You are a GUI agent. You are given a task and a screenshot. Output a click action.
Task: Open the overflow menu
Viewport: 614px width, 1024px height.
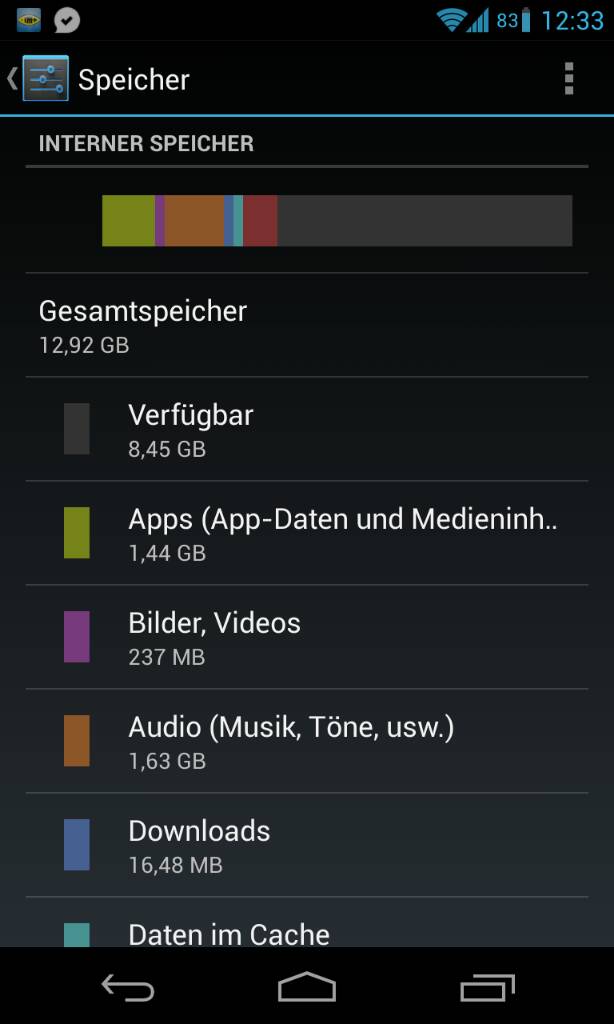tap(569, 79)
